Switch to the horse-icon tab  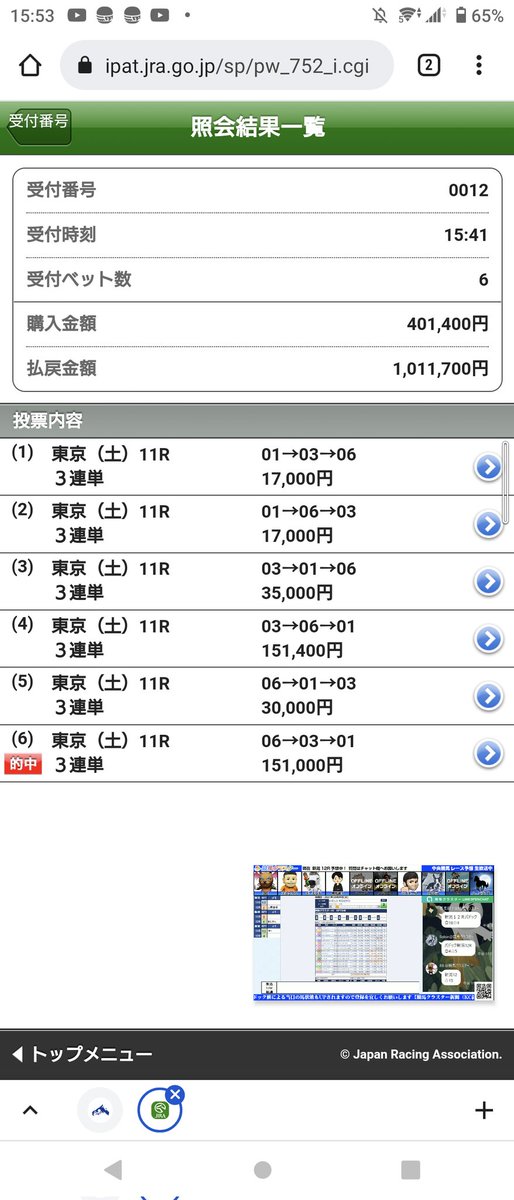[100, 1110]
